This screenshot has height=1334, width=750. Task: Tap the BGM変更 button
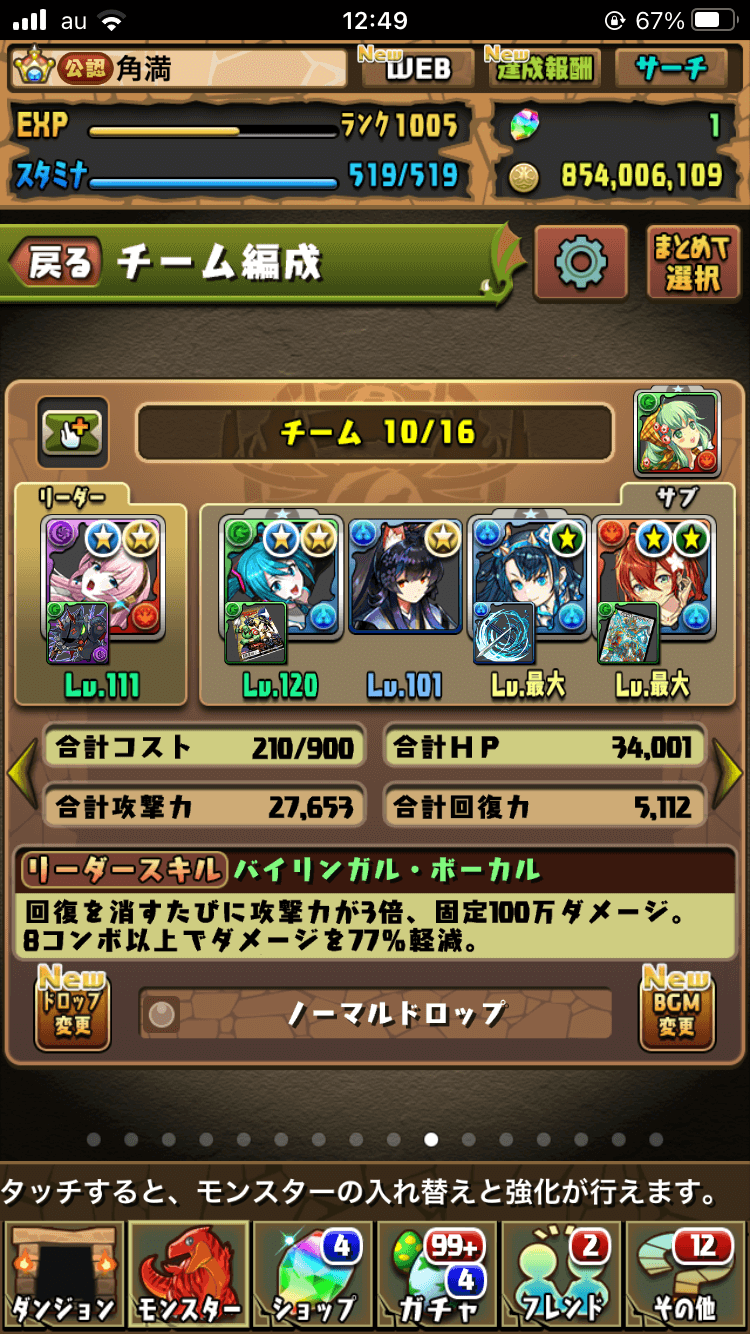point(678,1015)
